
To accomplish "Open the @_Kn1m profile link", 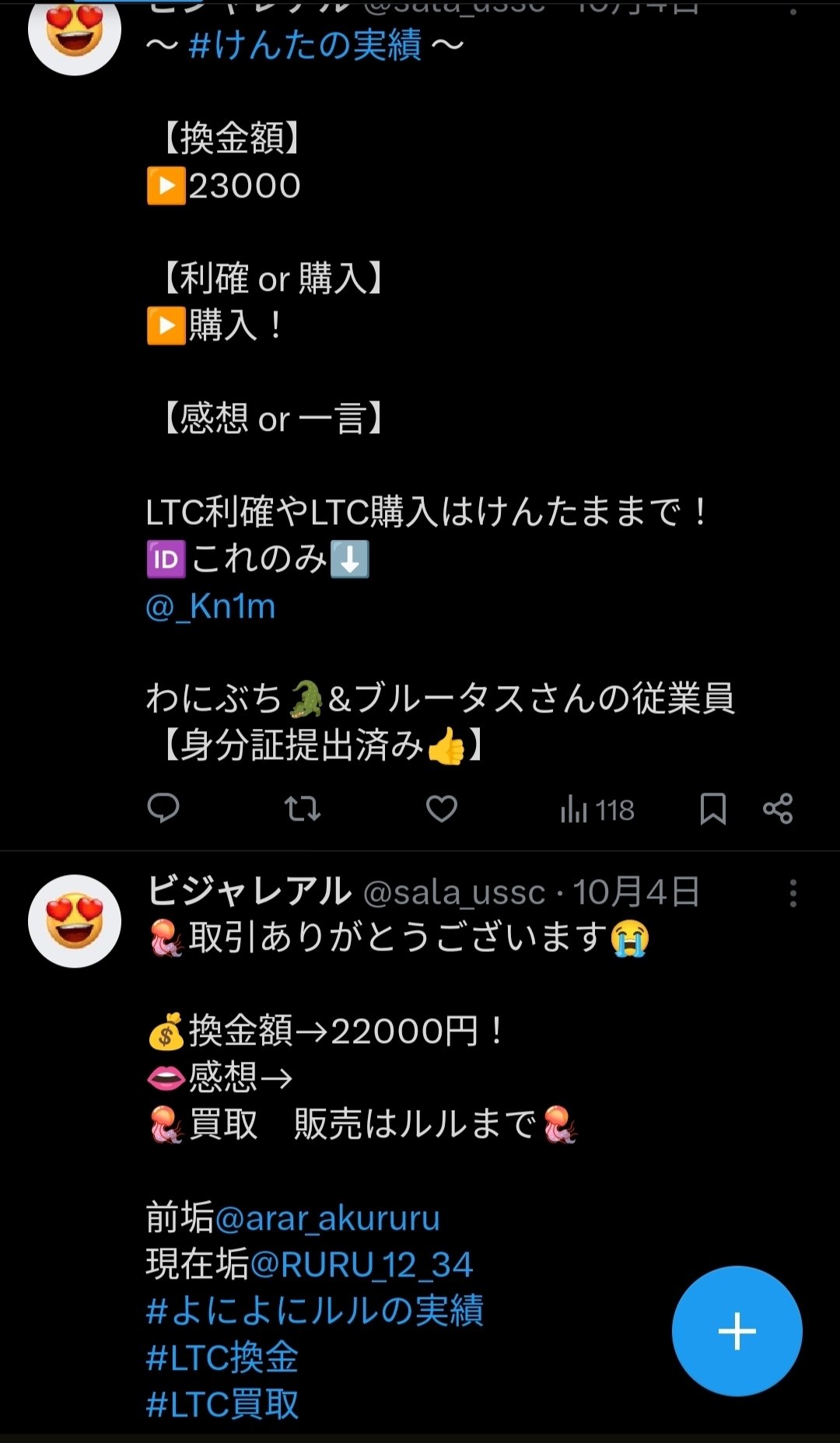I will coord(208,608).
